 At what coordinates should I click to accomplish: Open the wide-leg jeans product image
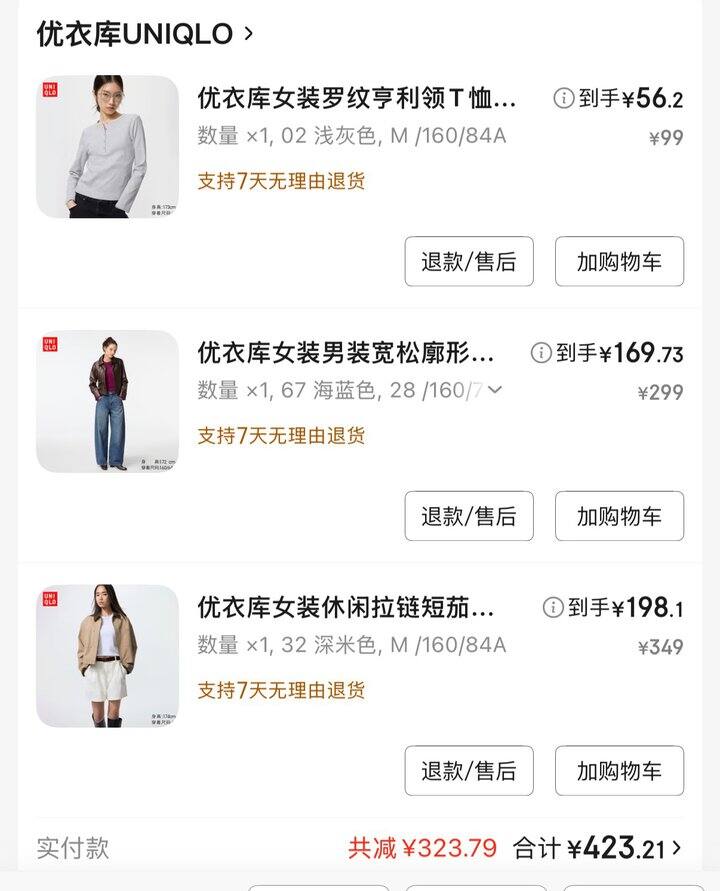[108, 401]
